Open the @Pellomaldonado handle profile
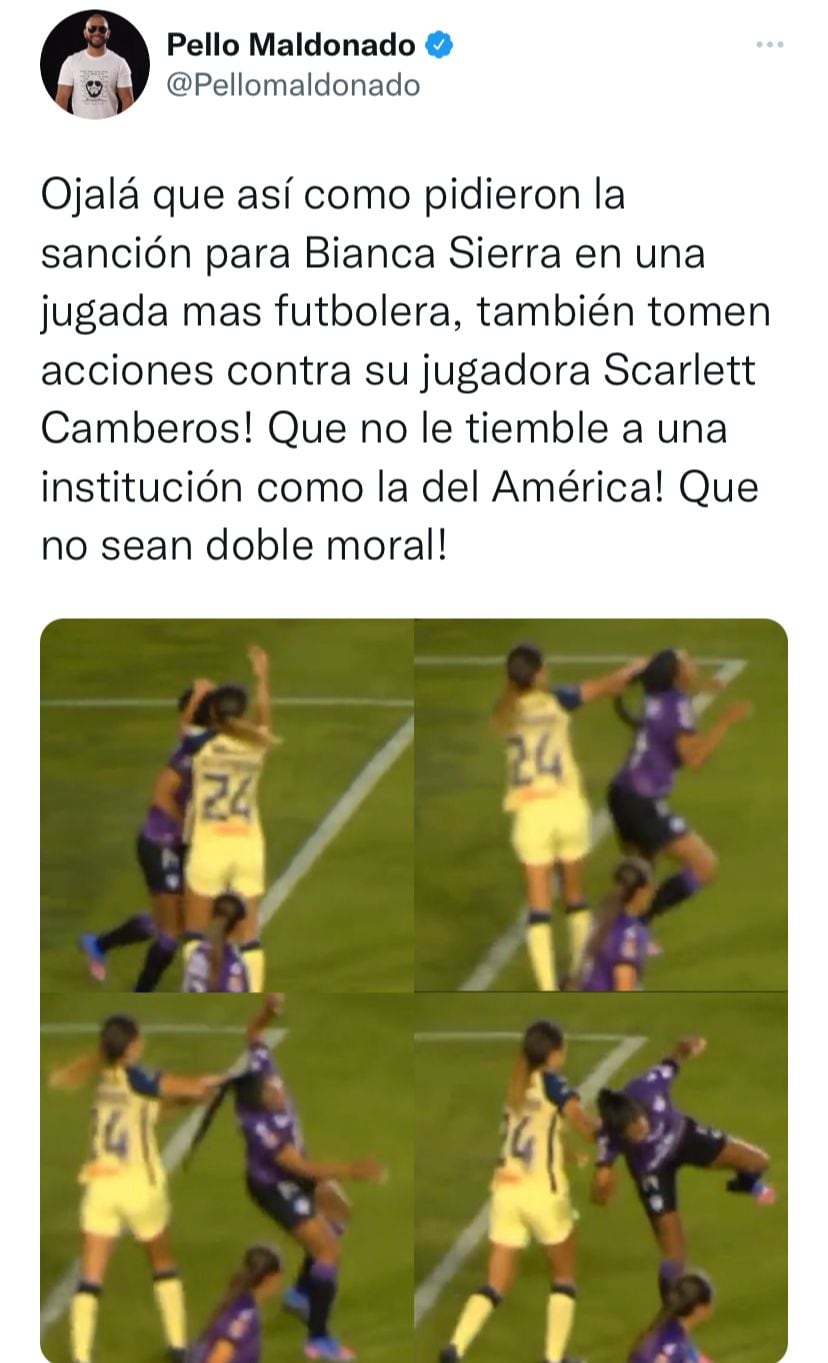Viewport: 828px width, 1363px height. (293, 86)
